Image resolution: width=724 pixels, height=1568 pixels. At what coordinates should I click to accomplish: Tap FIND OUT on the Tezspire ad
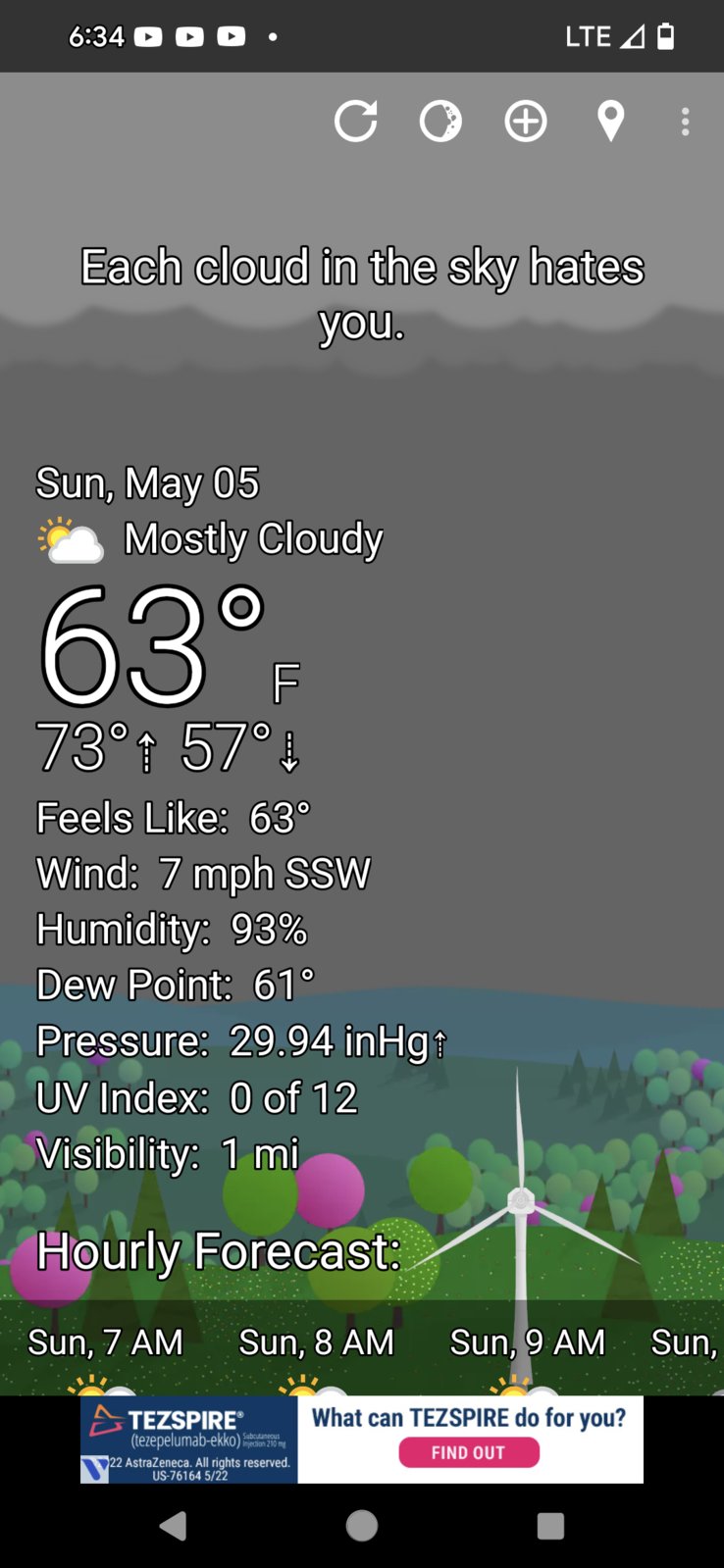(x=468, y=1452)
